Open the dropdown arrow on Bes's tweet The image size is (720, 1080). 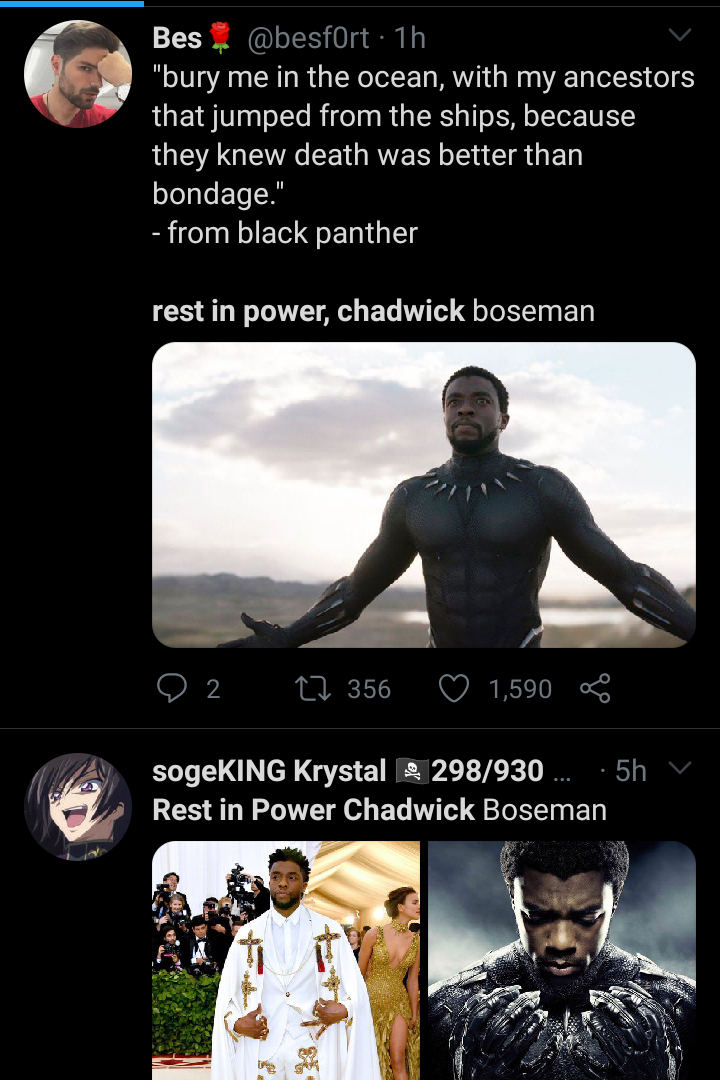(679, 37)
